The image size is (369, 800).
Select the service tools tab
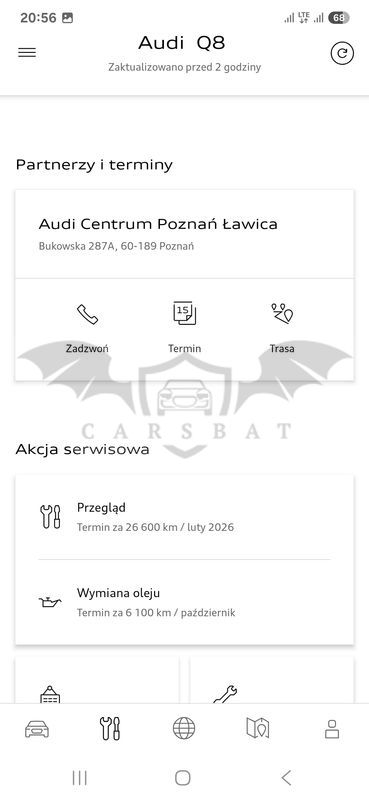pos(110,728)
